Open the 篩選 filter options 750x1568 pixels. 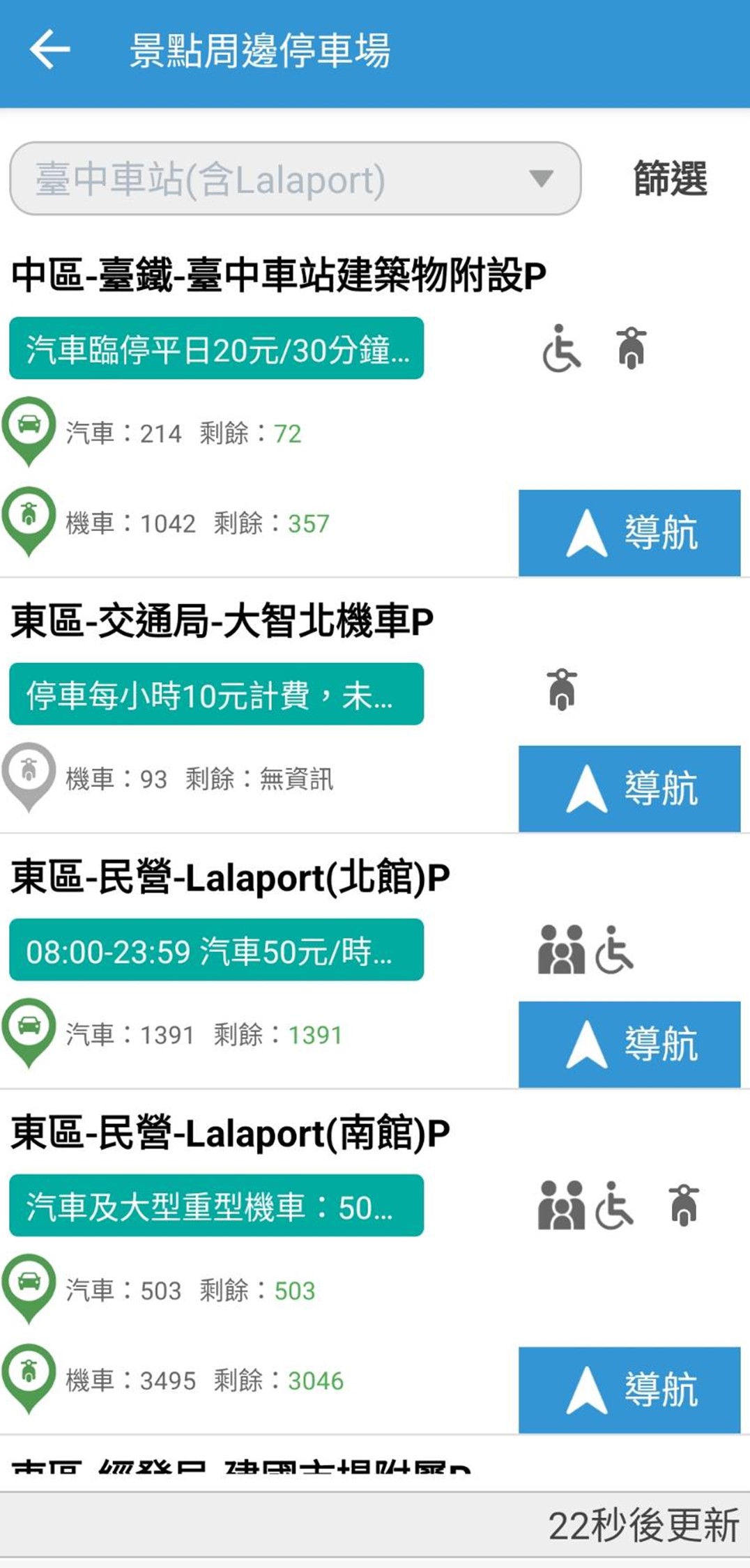[670, 178]
